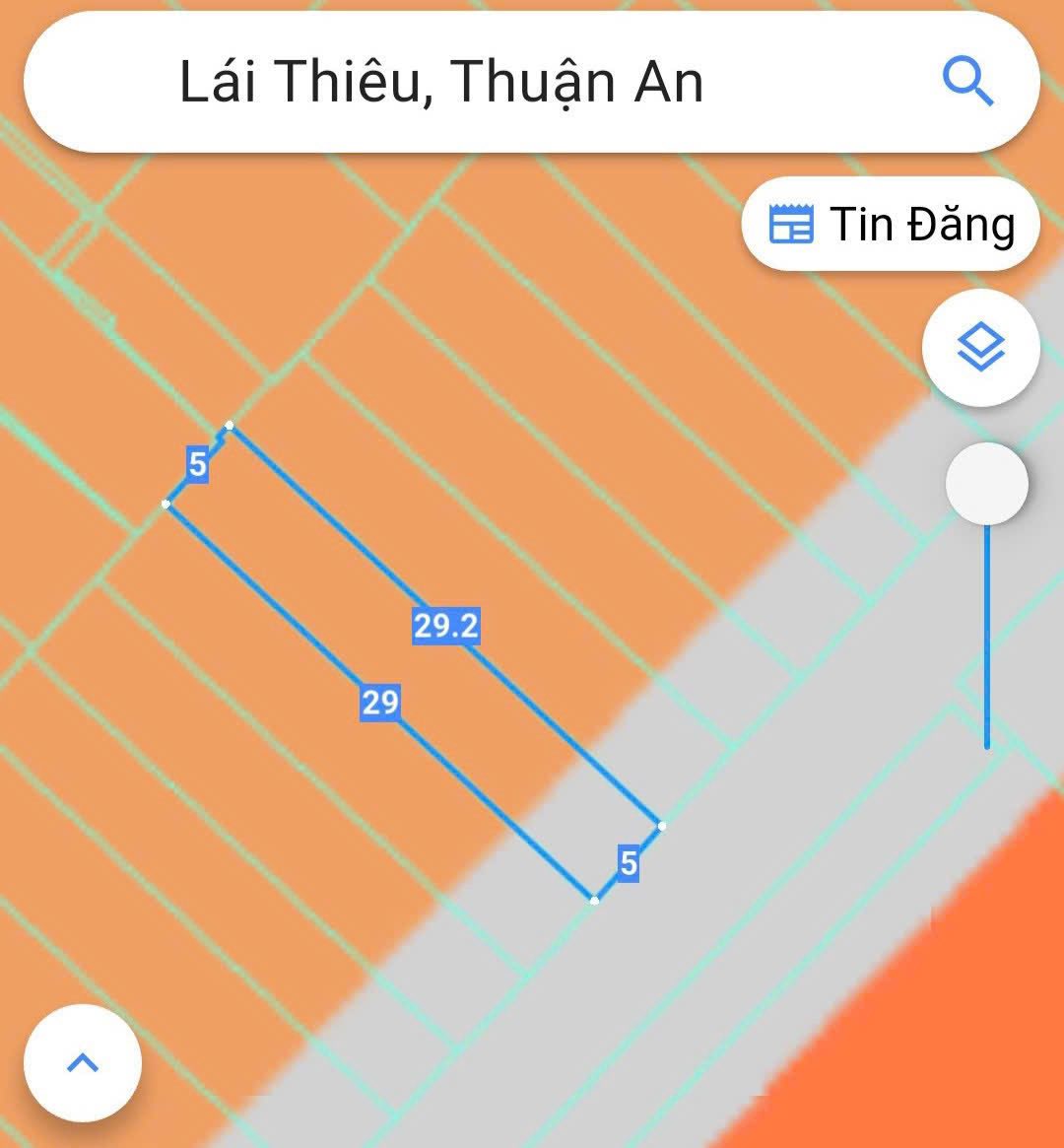The image size is (1064, 1148).
Task: Open the Lái Thiêu, Thuận An search box
Action: 441,82
